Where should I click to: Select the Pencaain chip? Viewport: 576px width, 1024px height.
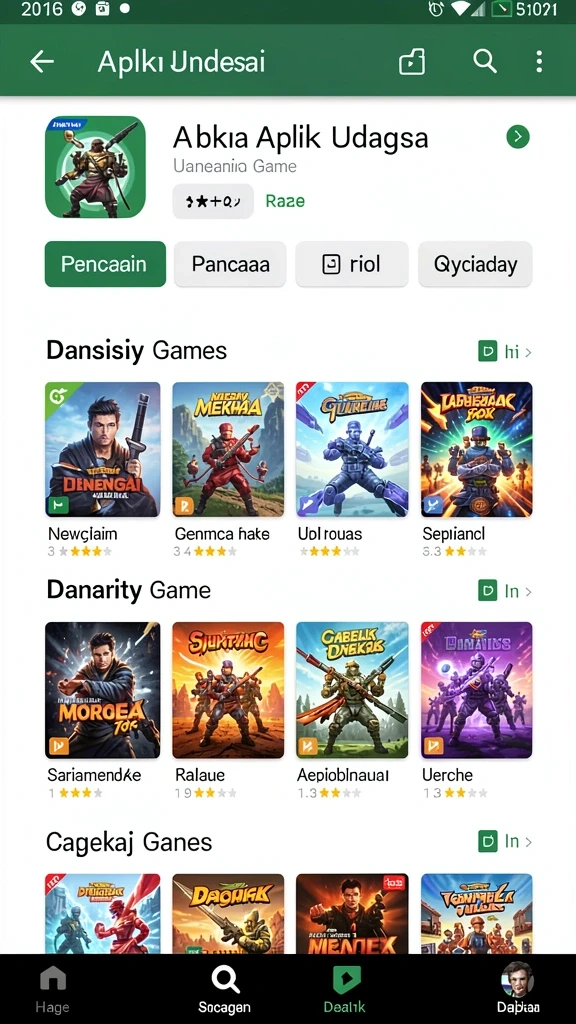tap(105, 264)
